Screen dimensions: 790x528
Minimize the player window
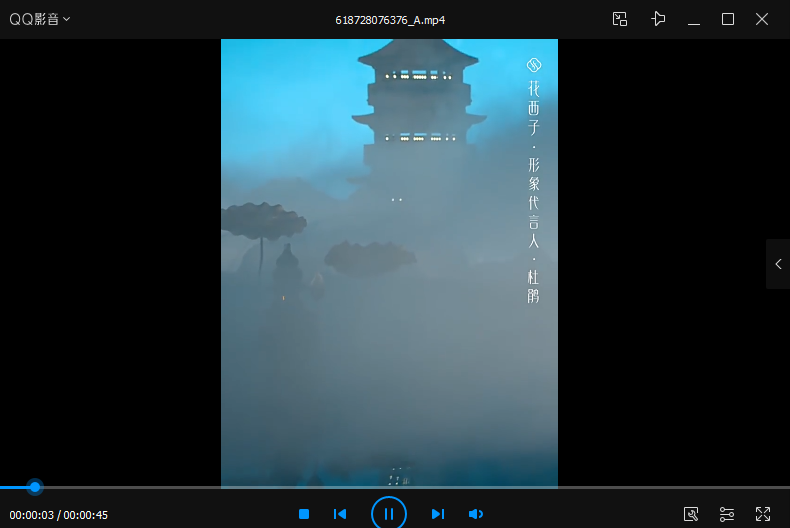[x=694, y=19]
